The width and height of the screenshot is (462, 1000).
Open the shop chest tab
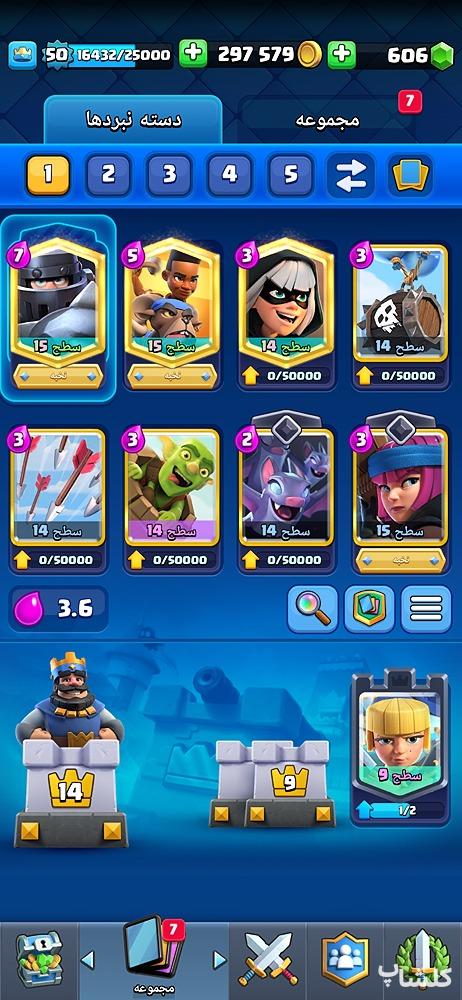pyautogui.click(x=38, y=958)
